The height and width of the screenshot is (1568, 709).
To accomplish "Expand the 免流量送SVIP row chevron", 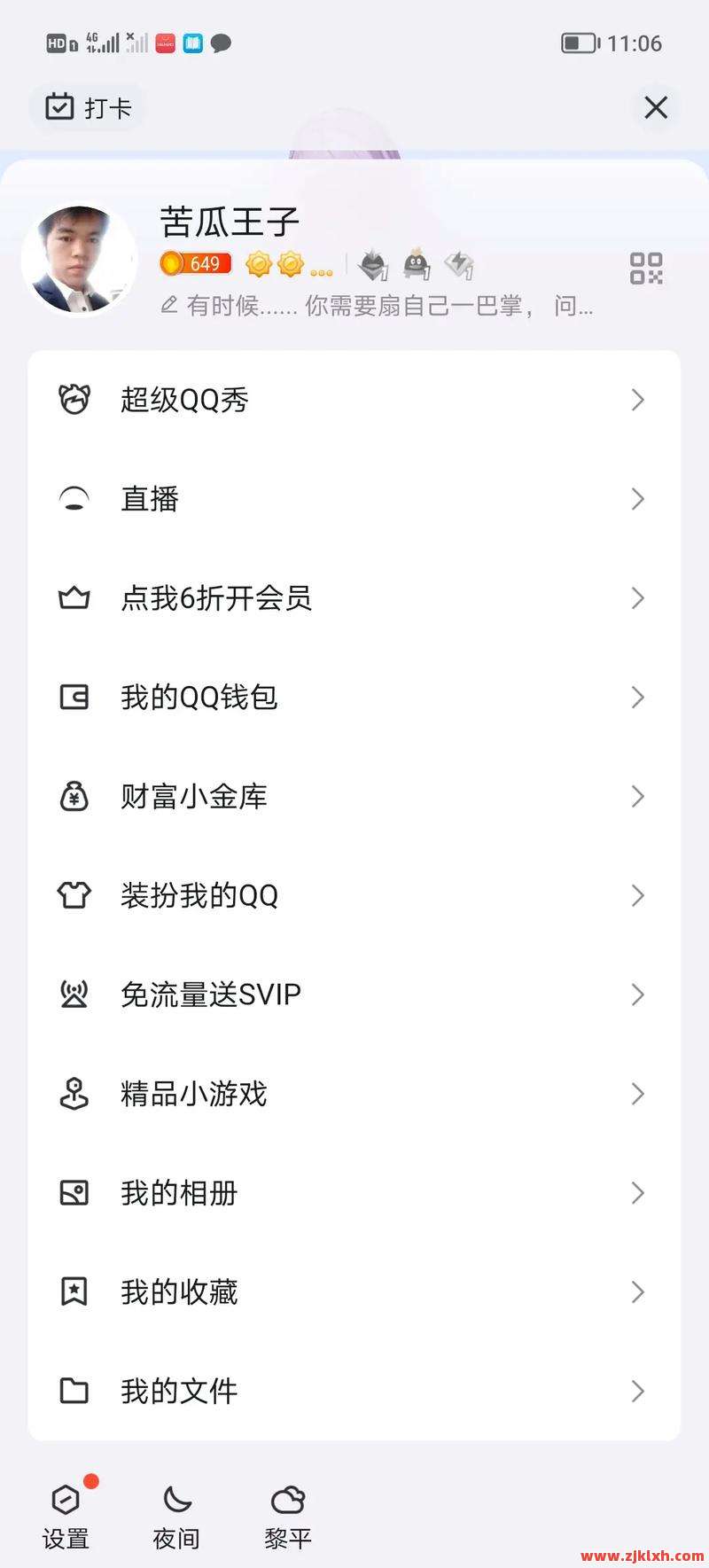I will (637, 995).
